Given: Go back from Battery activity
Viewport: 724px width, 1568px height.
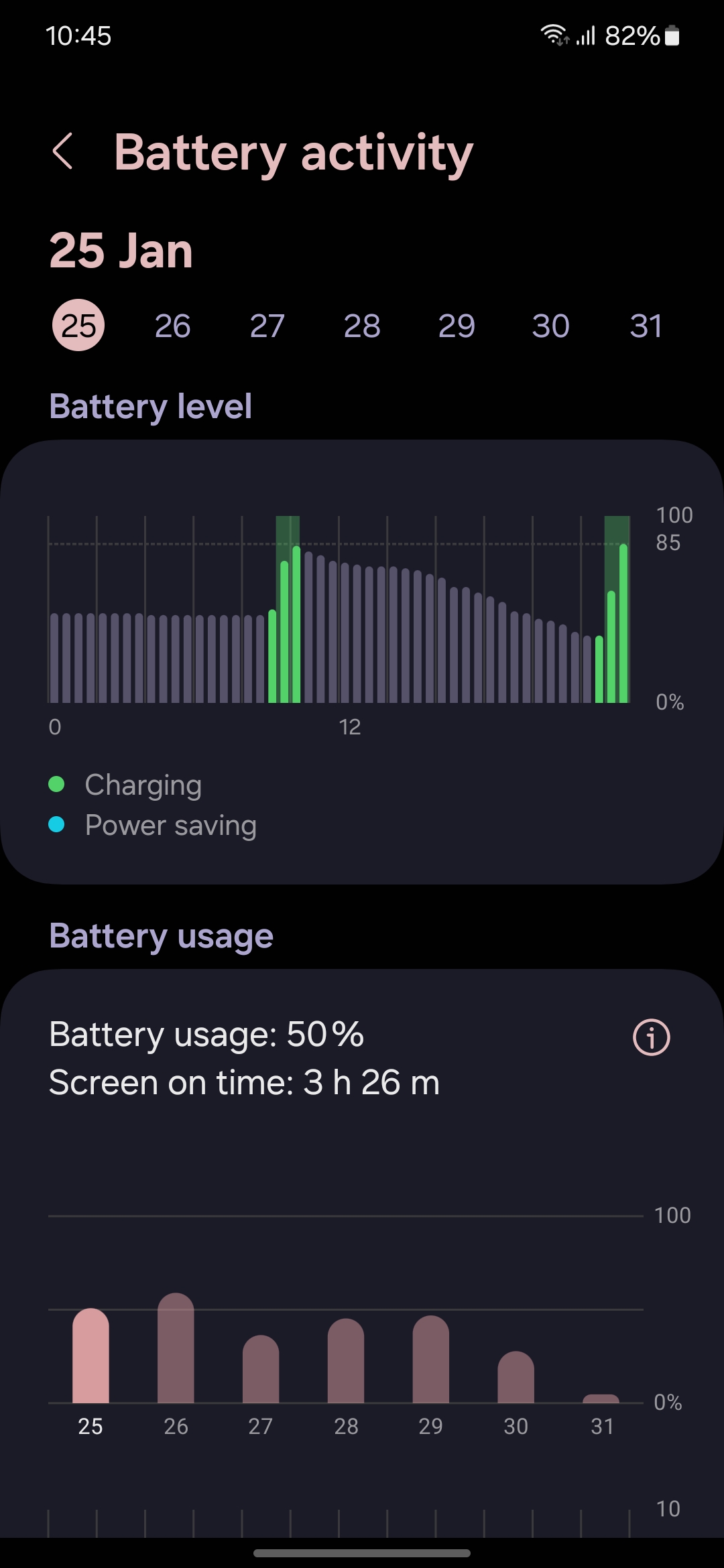Looking at the screenshot, I should [x=63, y=151].
